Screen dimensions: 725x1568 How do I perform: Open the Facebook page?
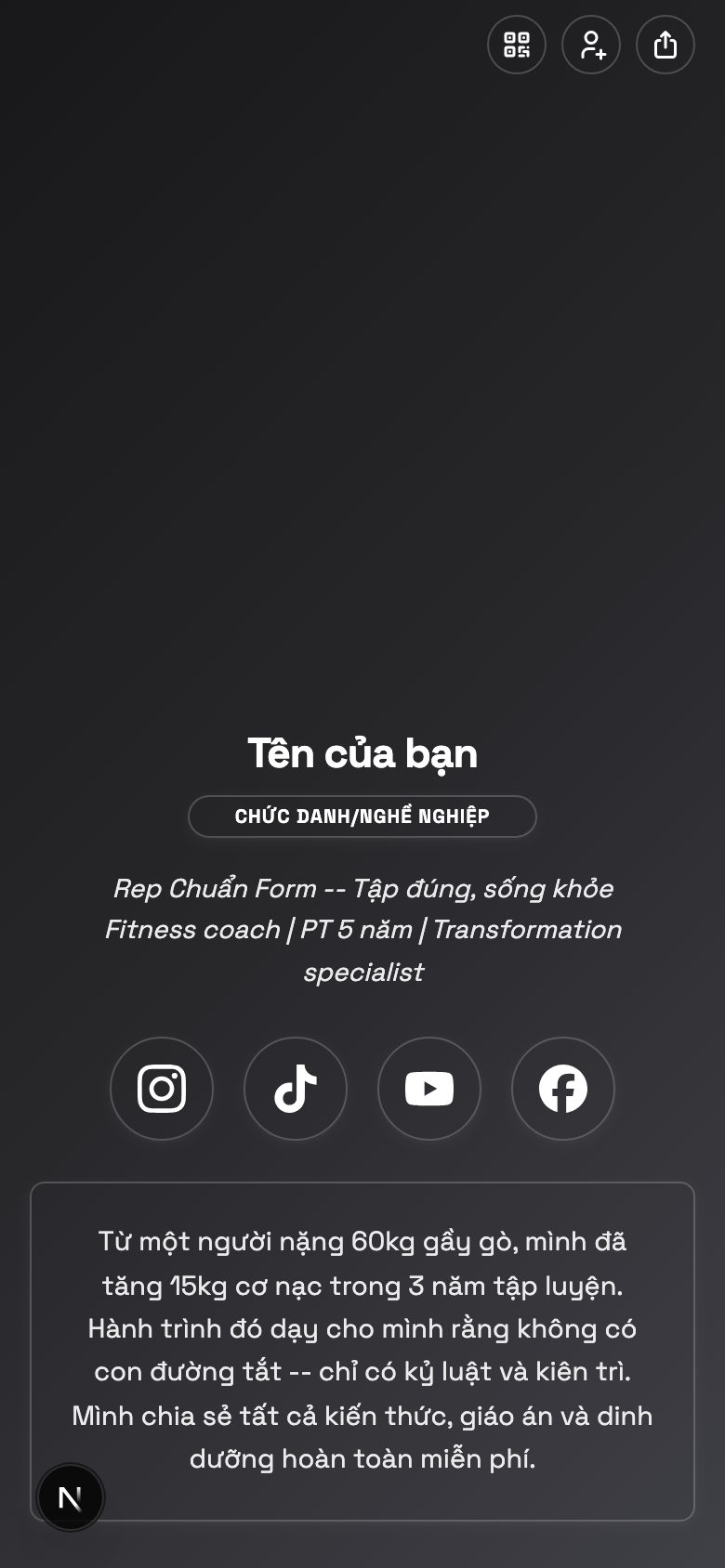point(562,1088)
